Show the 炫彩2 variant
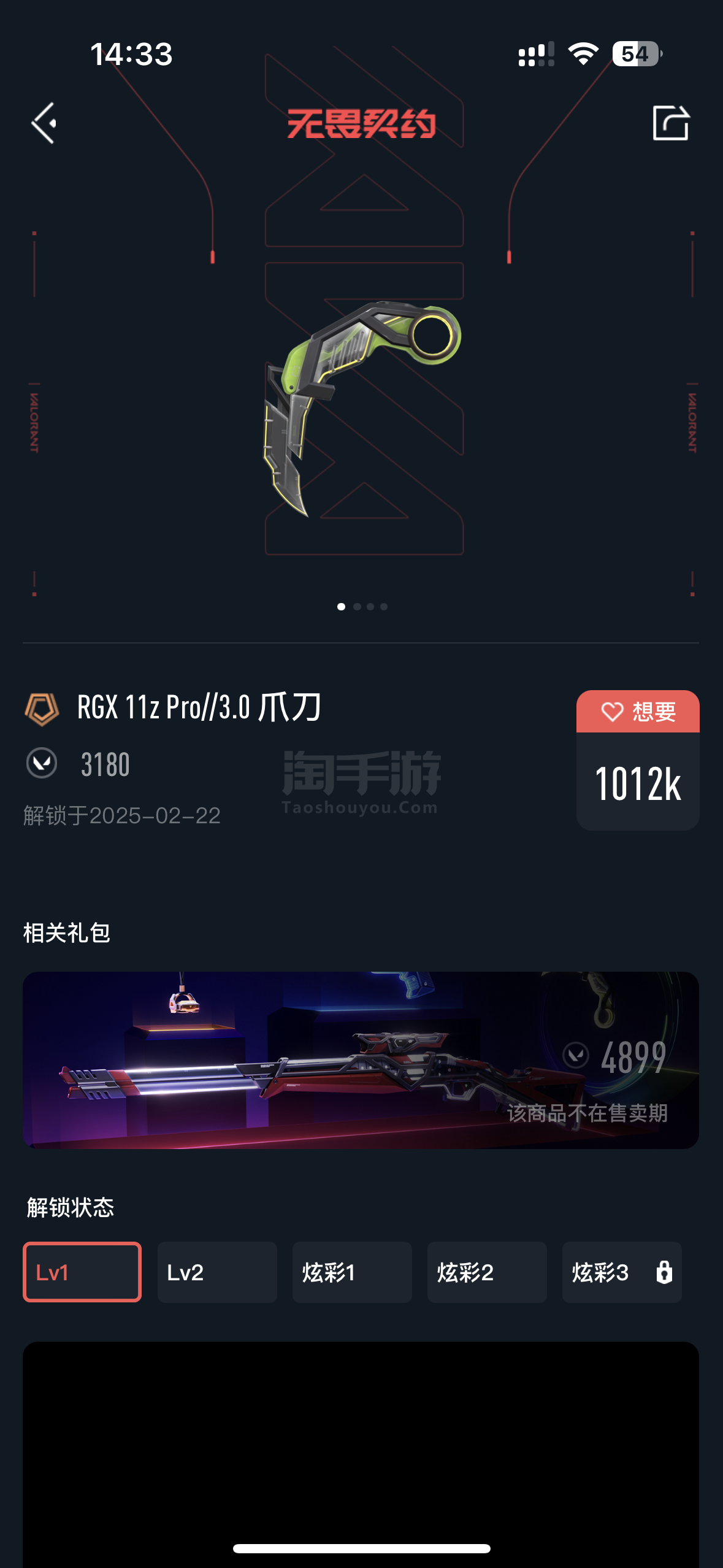 tap(487, 1272)
